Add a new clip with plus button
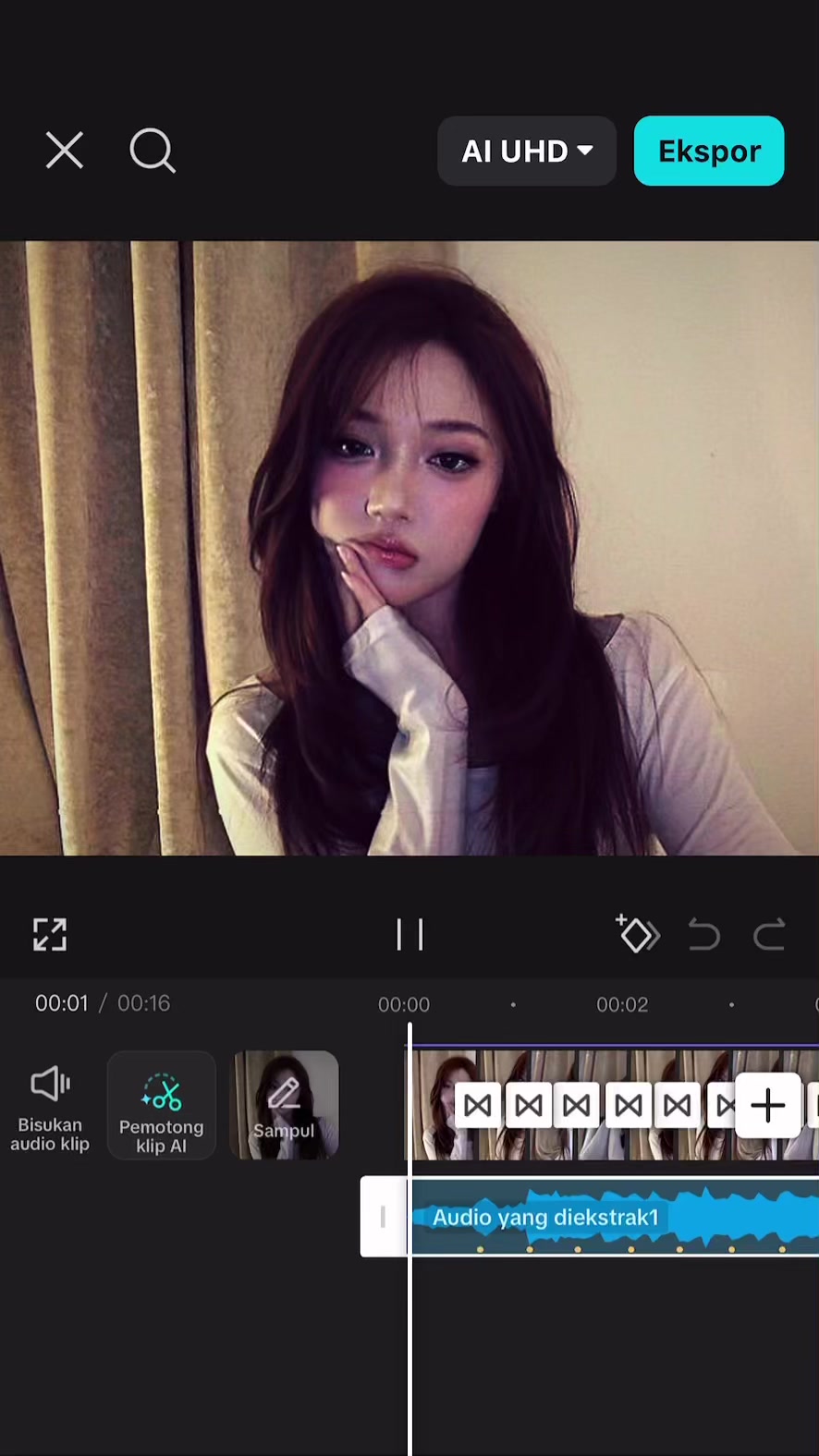This screenshot has height=1456, width=819. click(767, 1106)
